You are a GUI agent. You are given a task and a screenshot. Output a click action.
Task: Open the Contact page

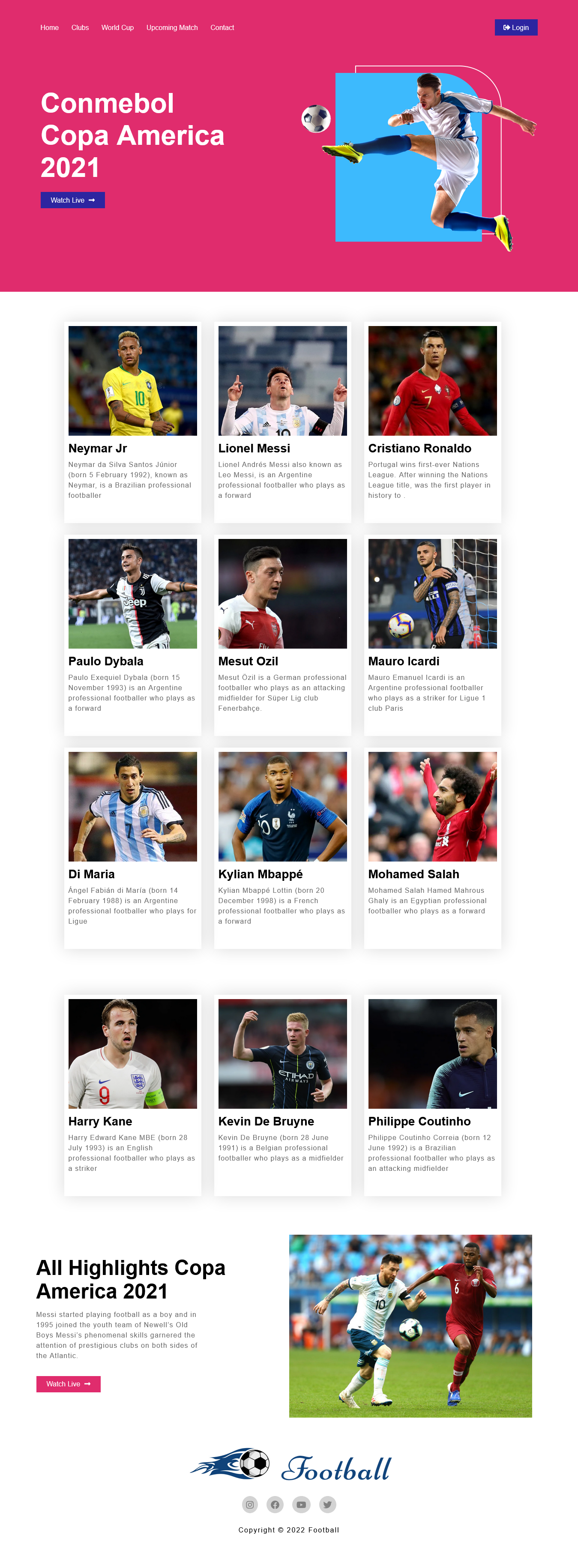click(222, 27)
